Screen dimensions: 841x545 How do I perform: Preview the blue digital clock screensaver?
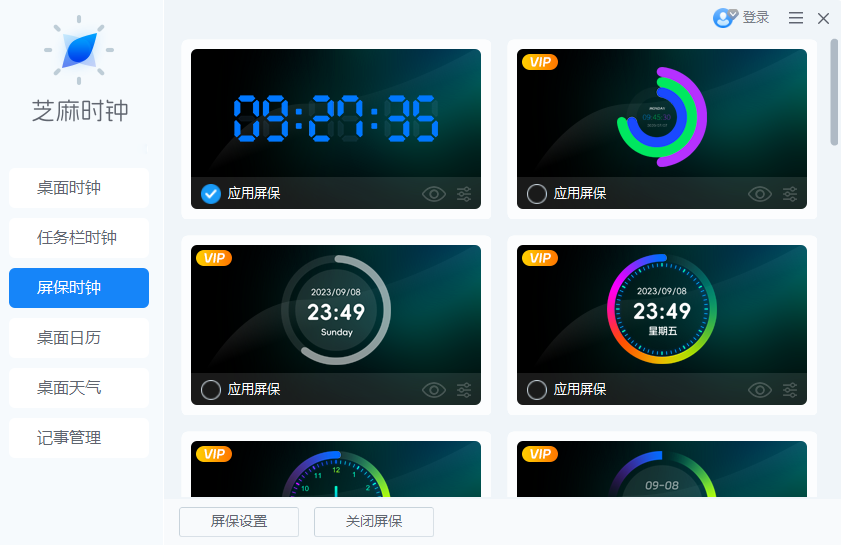[434, 194]
